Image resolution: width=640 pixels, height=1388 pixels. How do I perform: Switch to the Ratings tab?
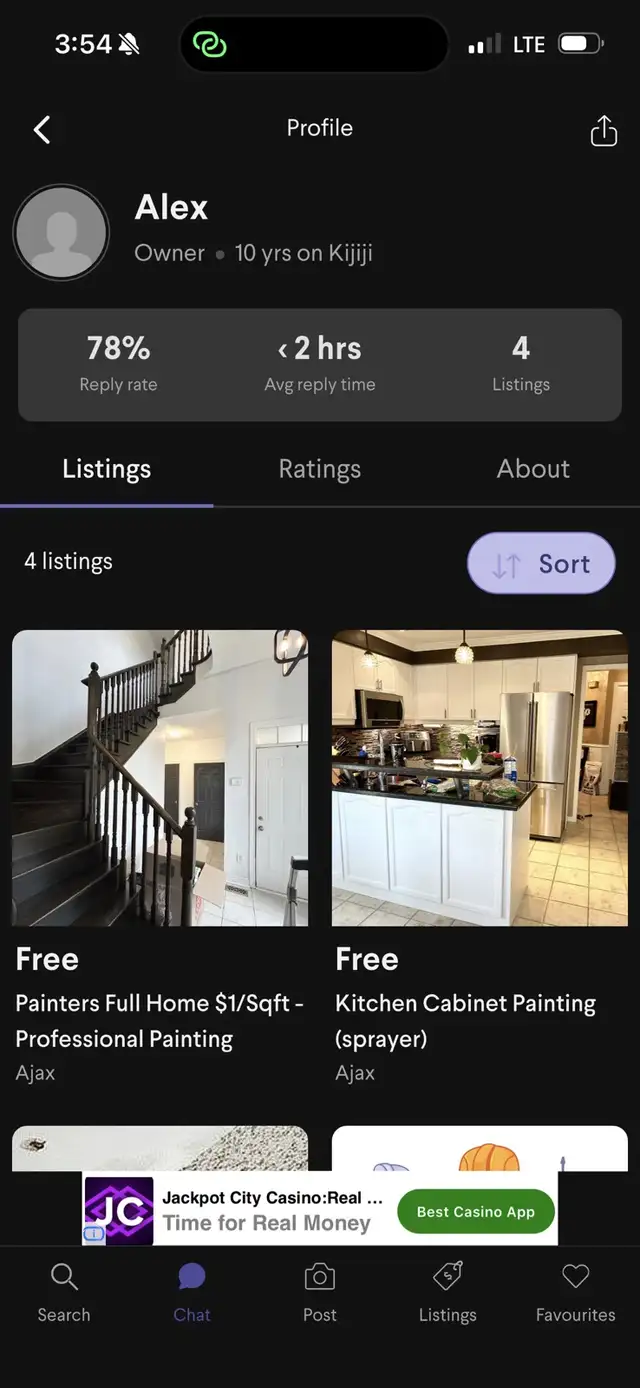[319, 469]
